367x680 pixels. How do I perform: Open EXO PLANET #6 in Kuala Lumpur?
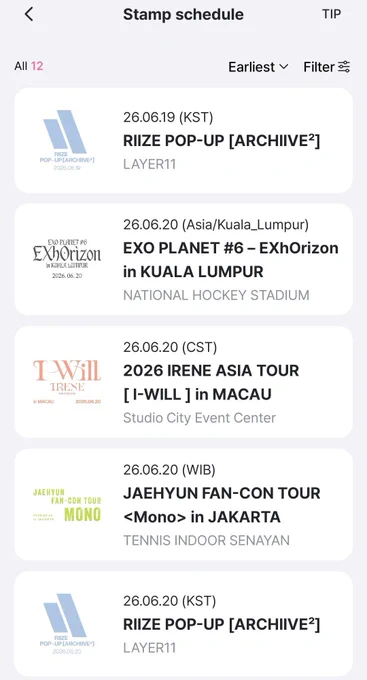(x=184, y=259)
